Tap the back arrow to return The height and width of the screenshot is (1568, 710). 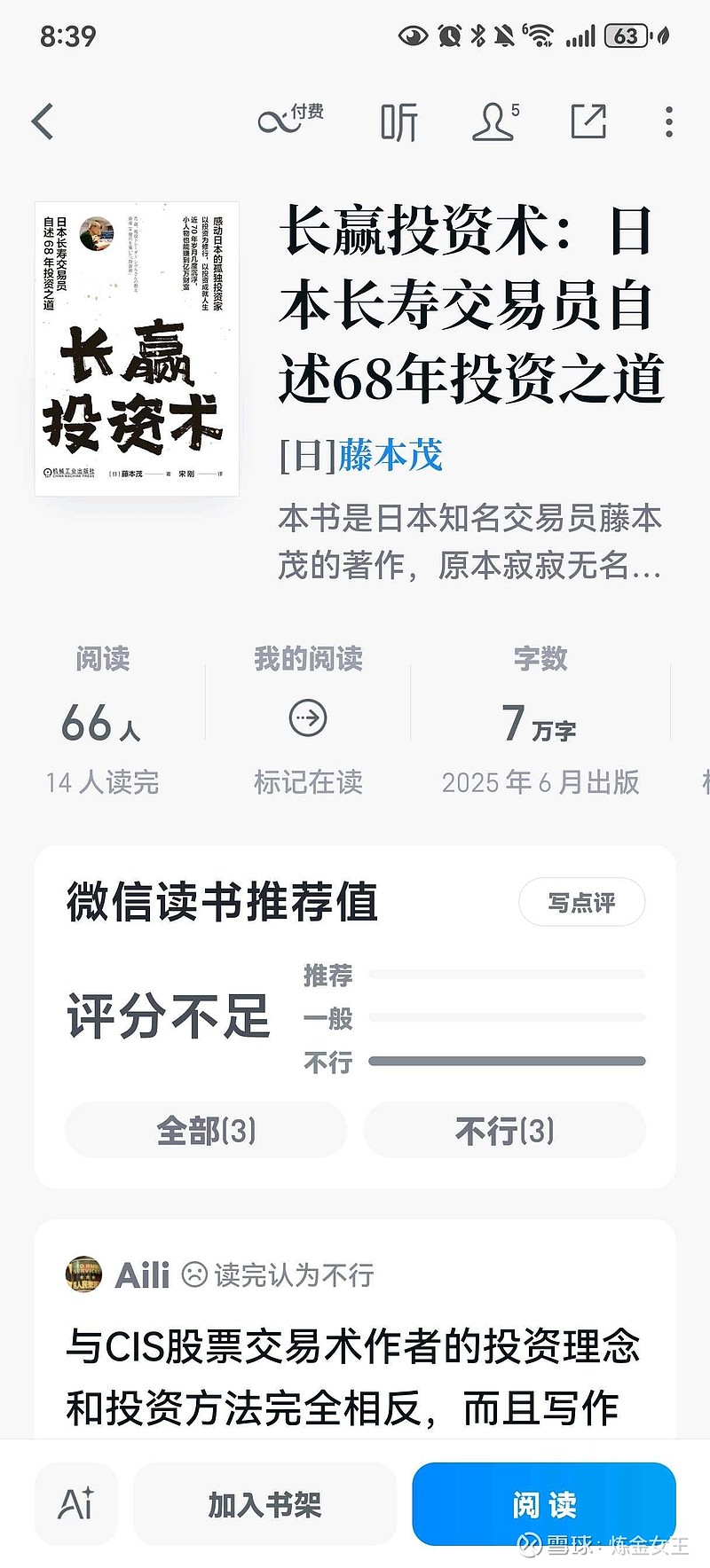coord(40,122)
